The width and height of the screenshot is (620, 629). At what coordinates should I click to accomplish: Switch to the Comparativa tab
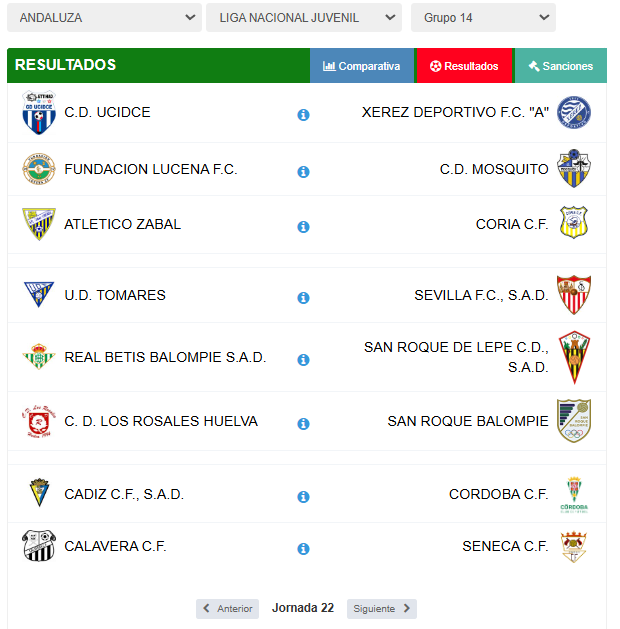tap(361, 66)
